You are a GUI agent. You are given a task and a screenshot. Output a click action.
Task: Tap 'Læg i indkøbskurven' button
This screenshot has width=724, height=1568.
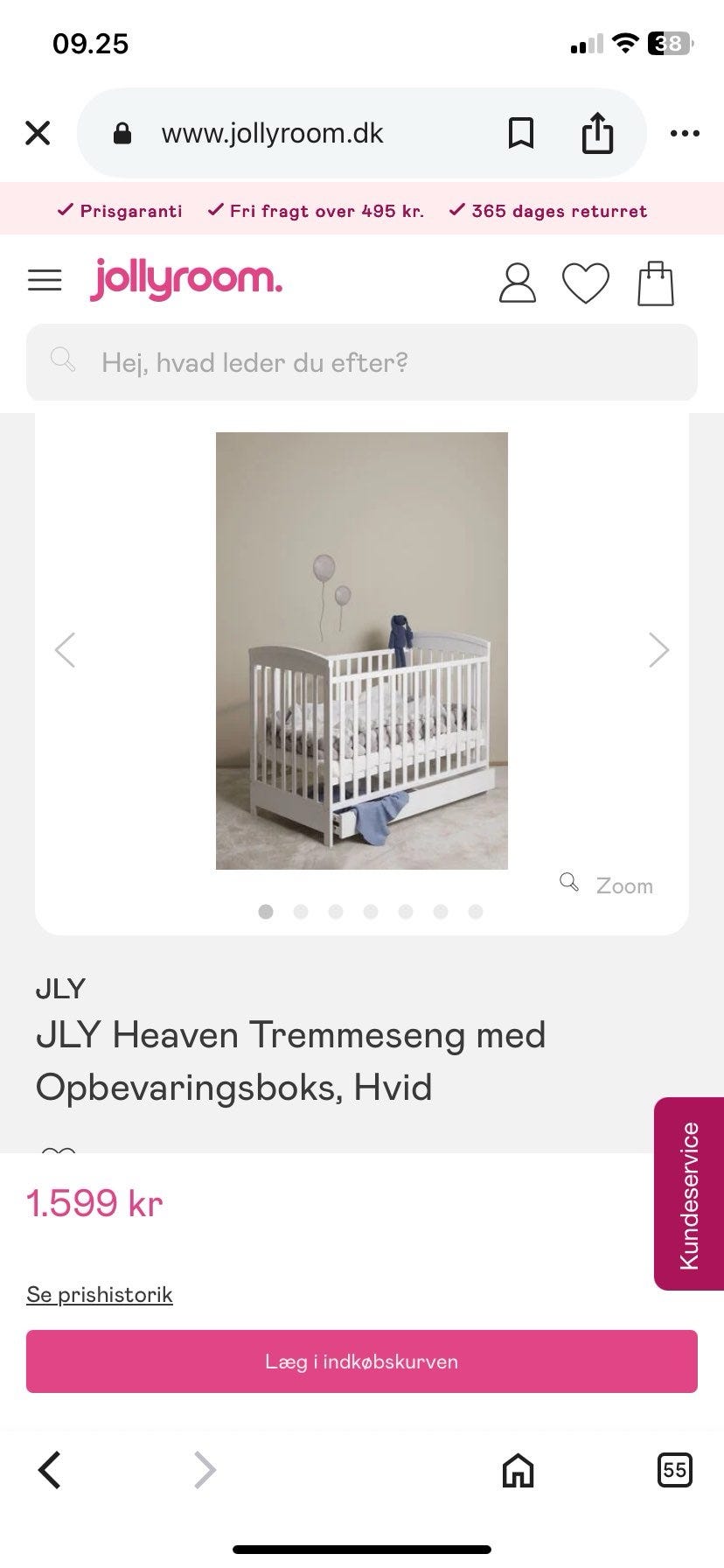point(362,1361)
